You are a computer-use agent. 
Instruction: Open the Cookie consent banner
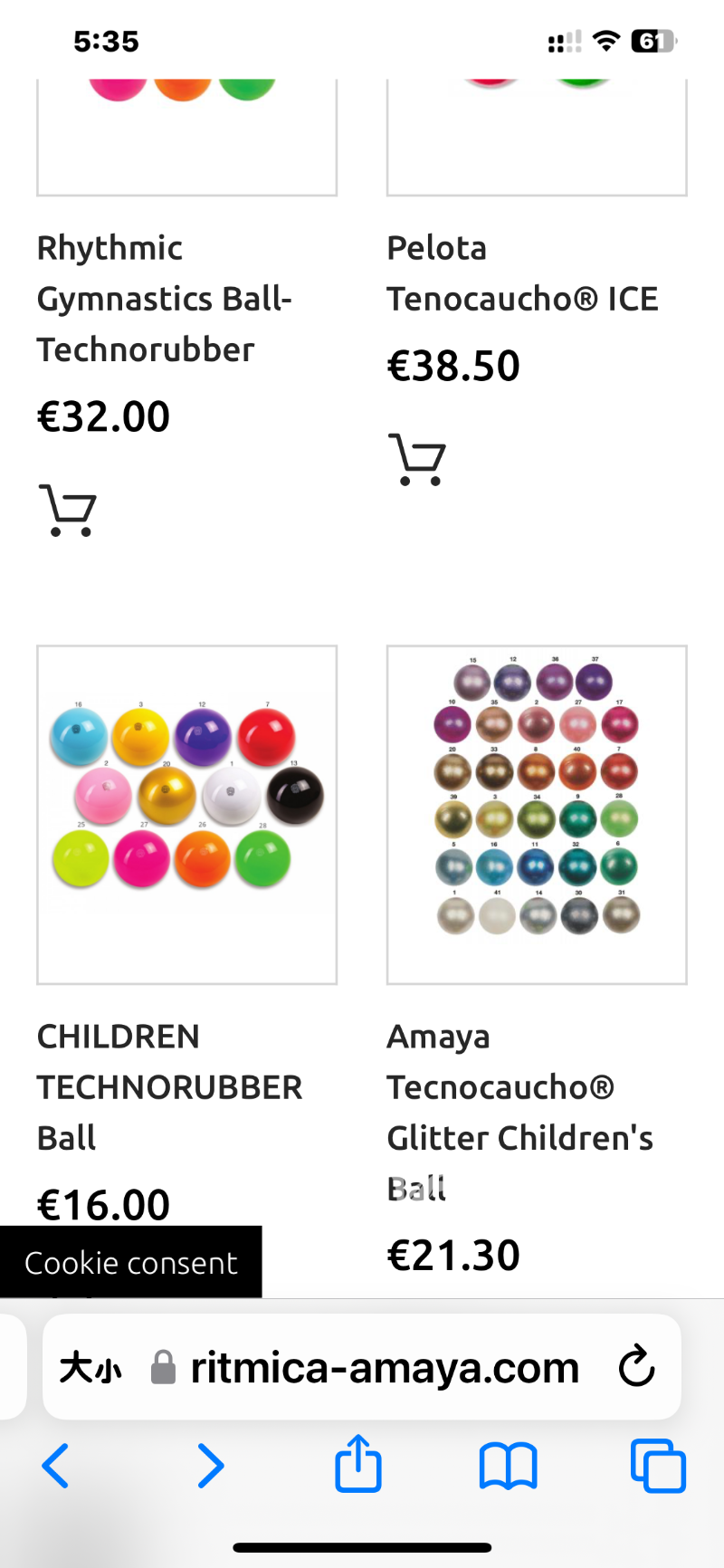point(131,1262)
